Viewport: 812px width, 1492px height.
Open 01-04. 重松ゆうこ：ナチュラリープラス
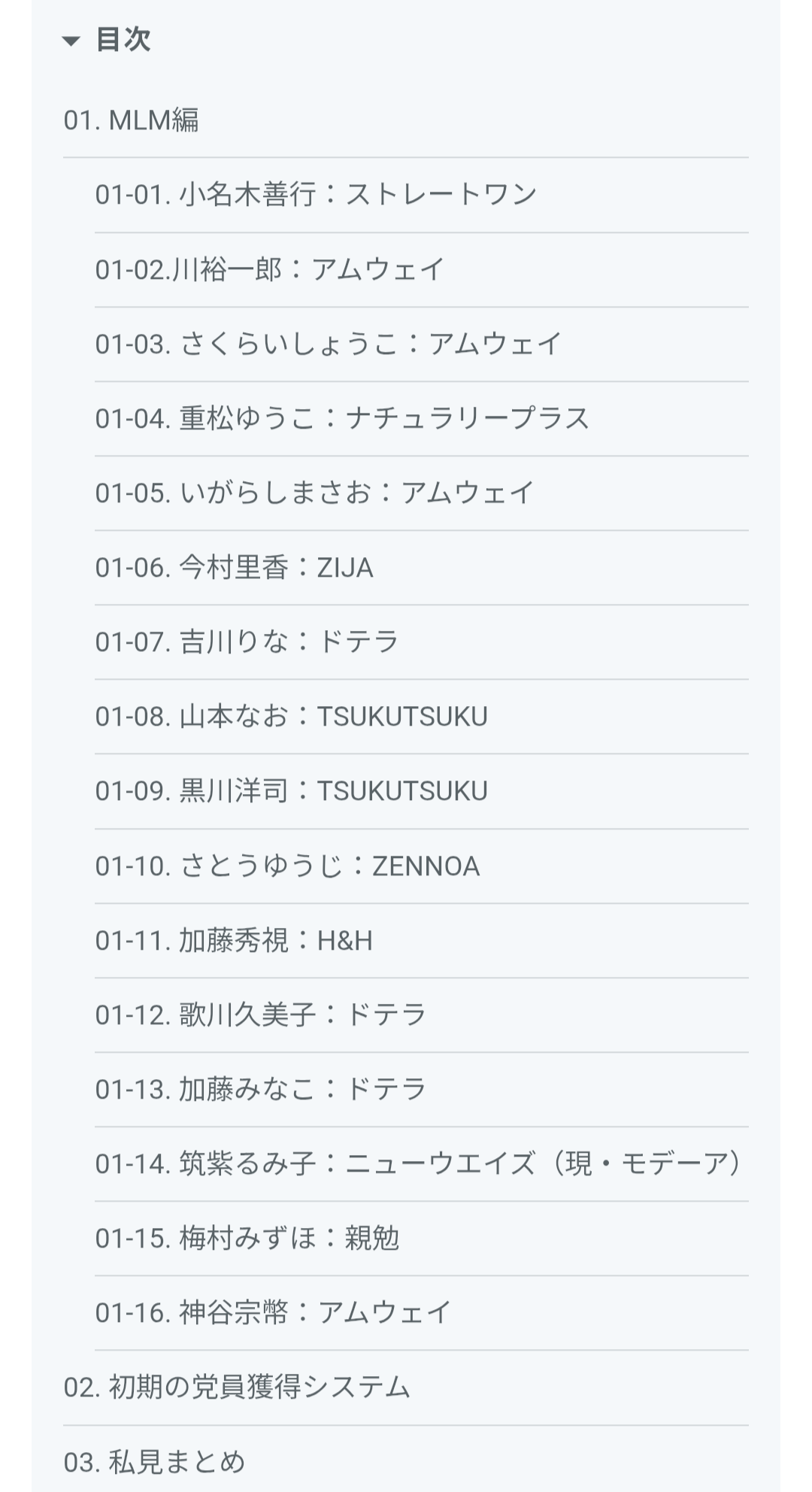[x=342, y=418]
